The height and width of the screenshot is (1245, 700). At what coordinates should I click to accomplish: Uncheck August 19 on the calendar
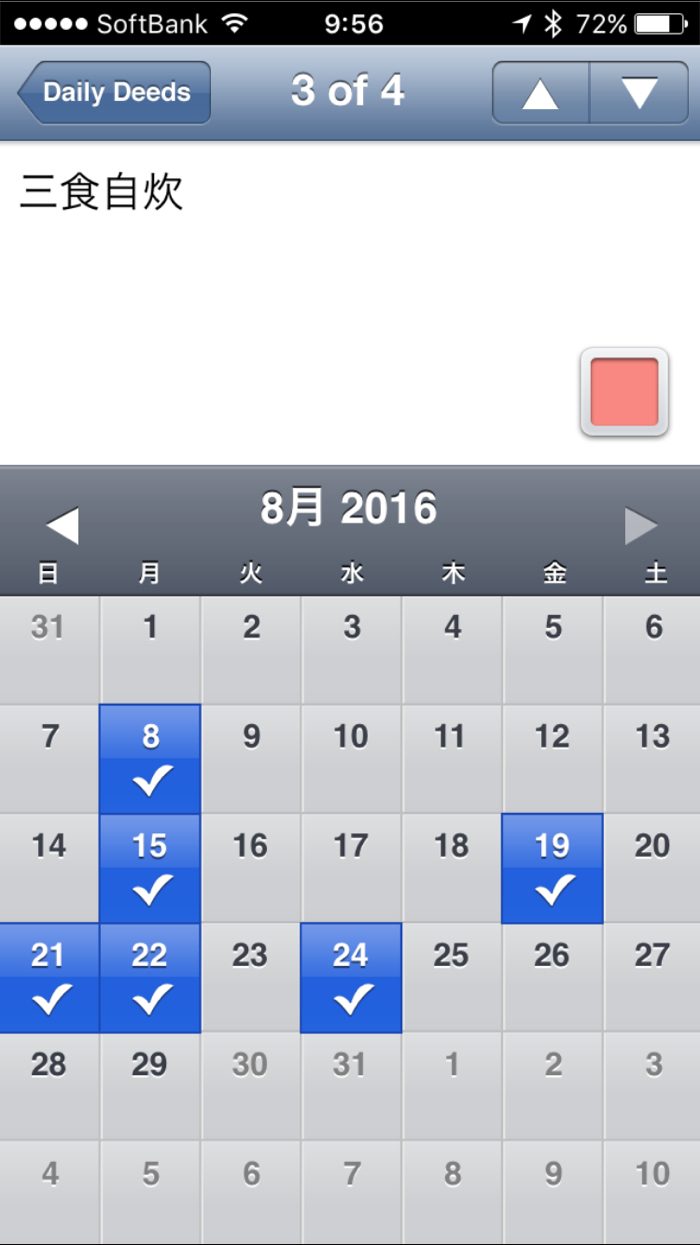point(552,868)
